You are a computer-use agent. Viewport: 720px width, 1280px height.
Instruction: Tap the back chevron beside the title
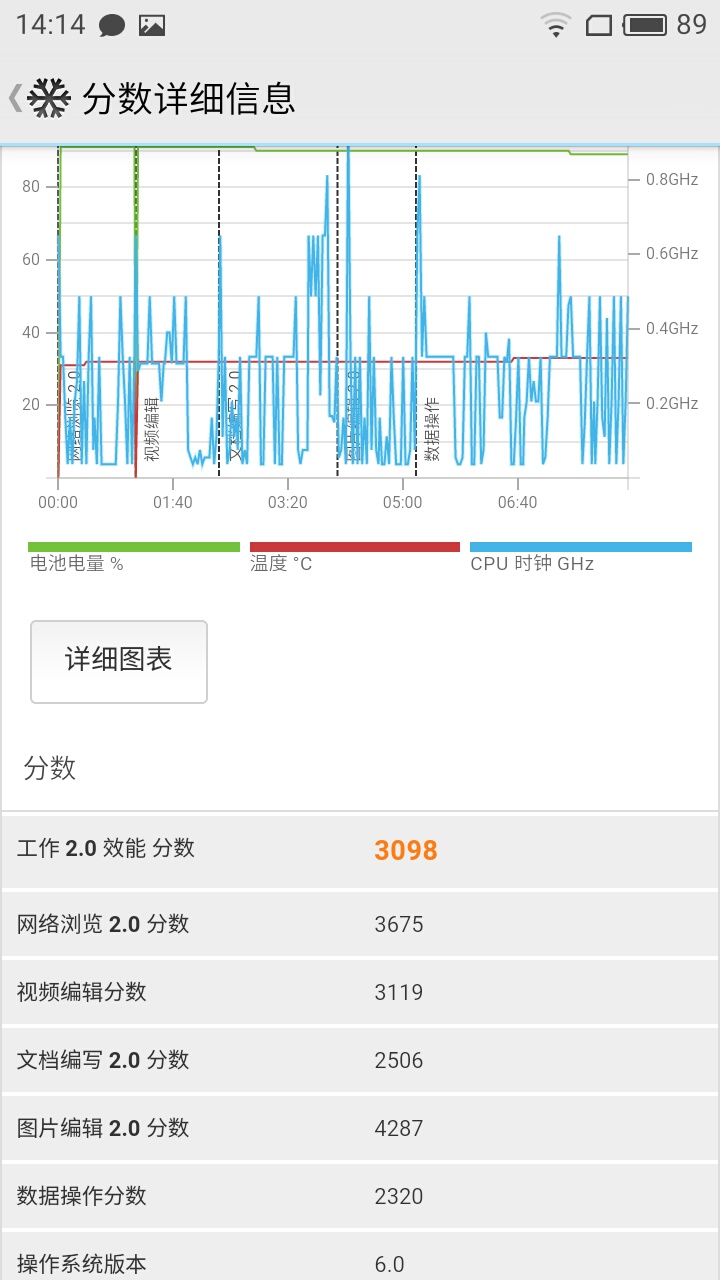click(14, 99)
